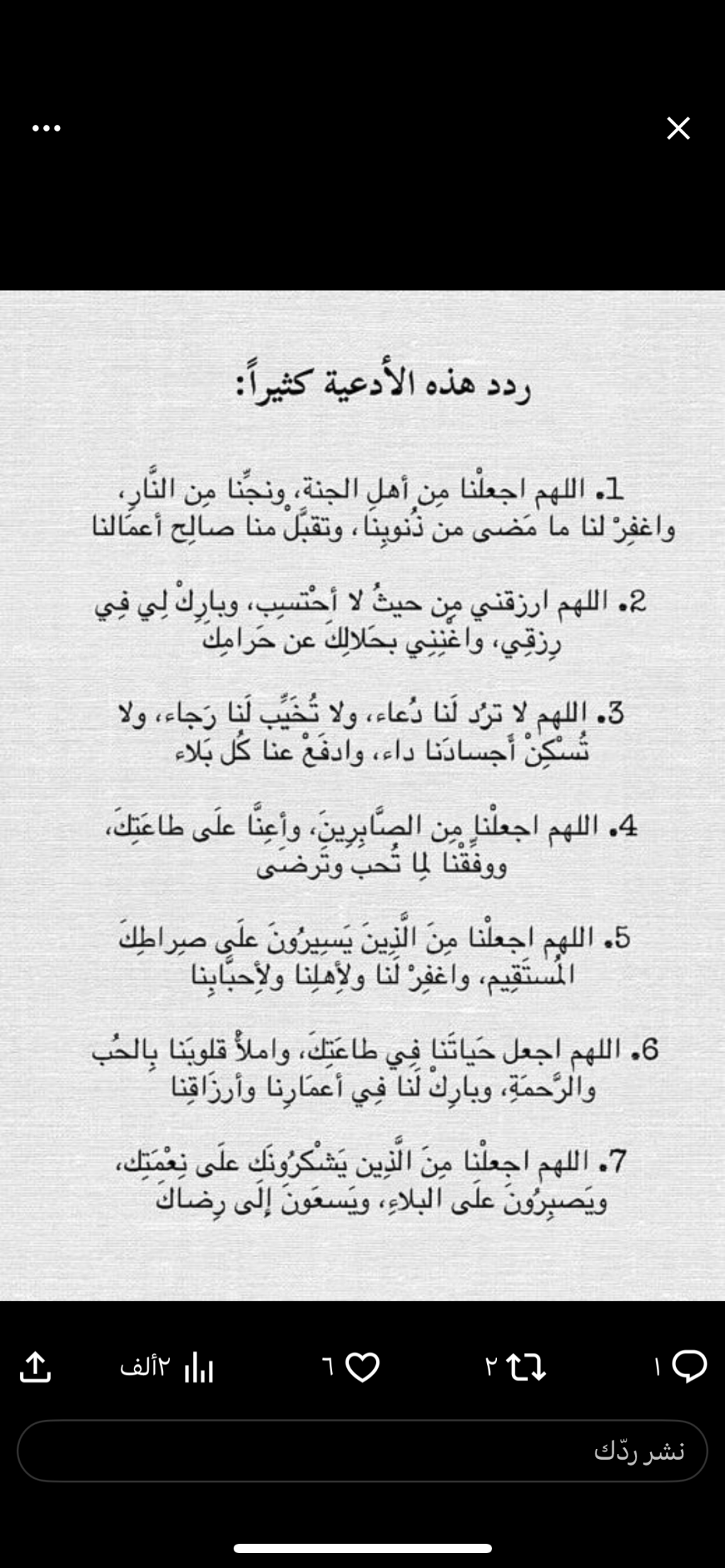Close the image viewer

pos(678,129)
